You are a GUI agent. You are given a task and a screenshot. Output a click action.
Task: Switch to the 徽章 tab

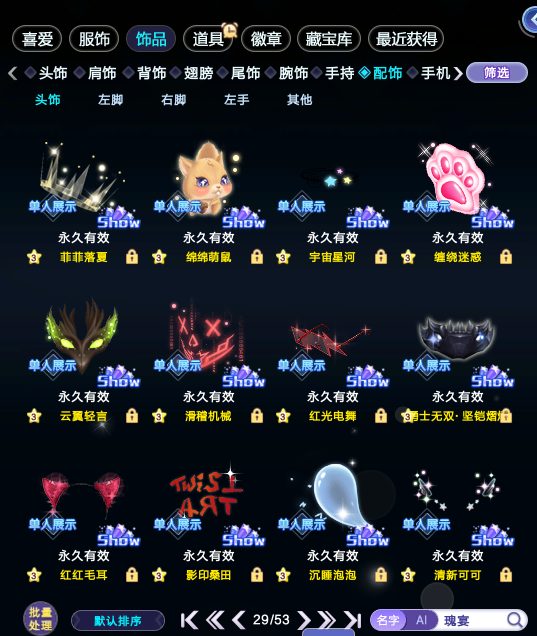266,39
